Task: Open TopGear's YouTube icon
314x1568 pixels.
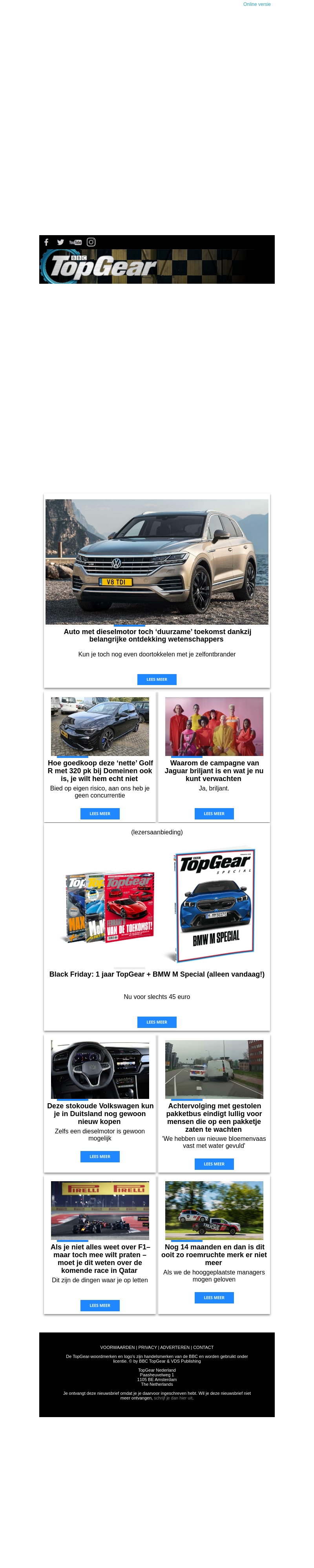Action: pyautogui.click(x=76, y=242)
